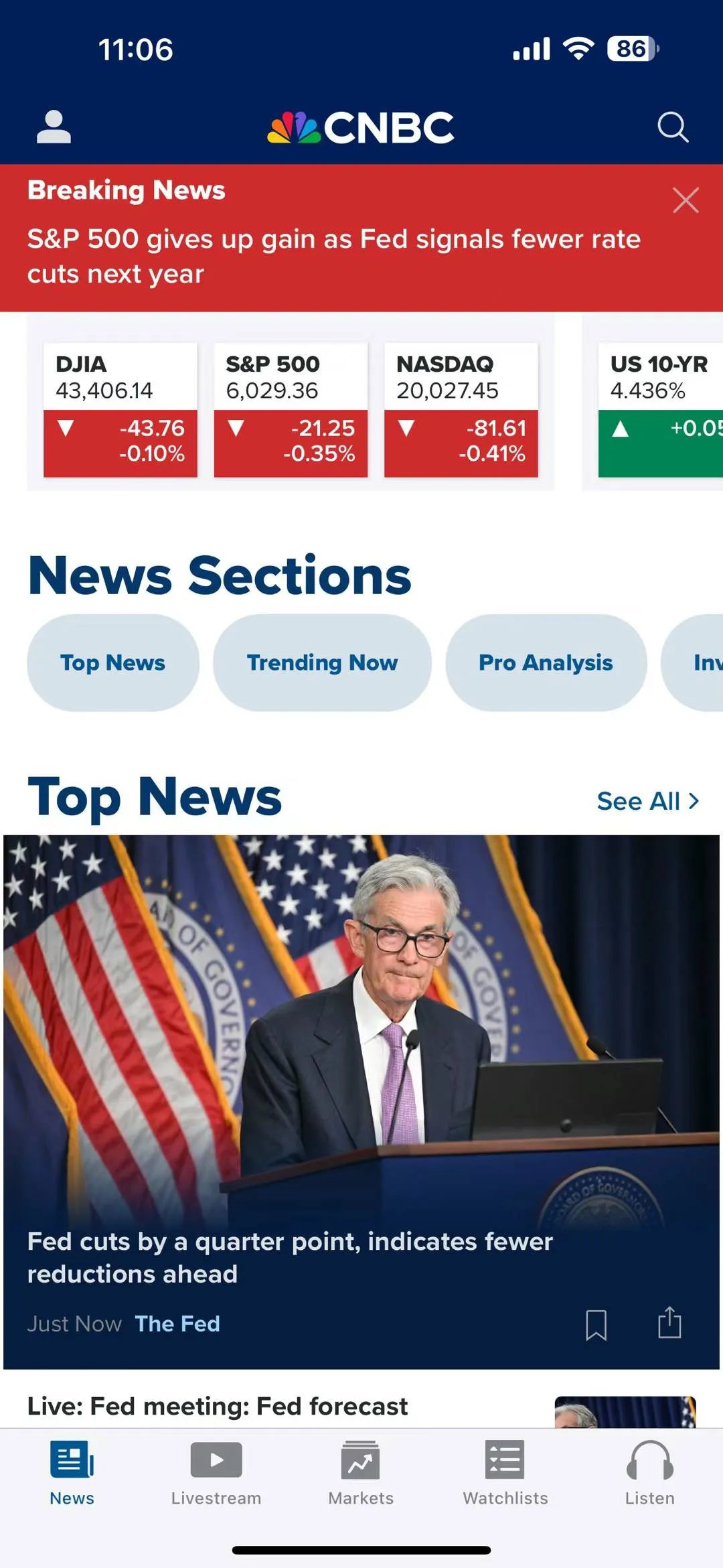
Task: Dismiss the Breaking News banner
Action: pos(686,200)
